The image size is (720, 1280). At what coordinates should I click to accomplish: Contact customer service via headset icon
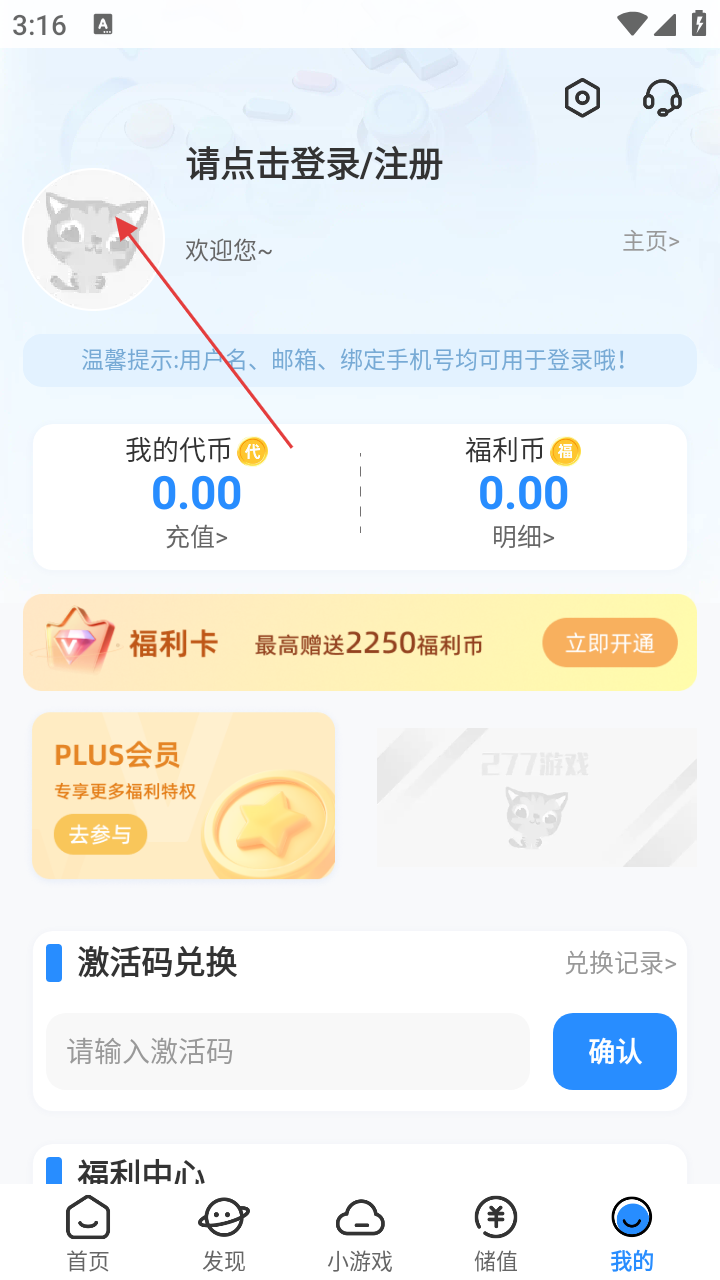(662, 98)
